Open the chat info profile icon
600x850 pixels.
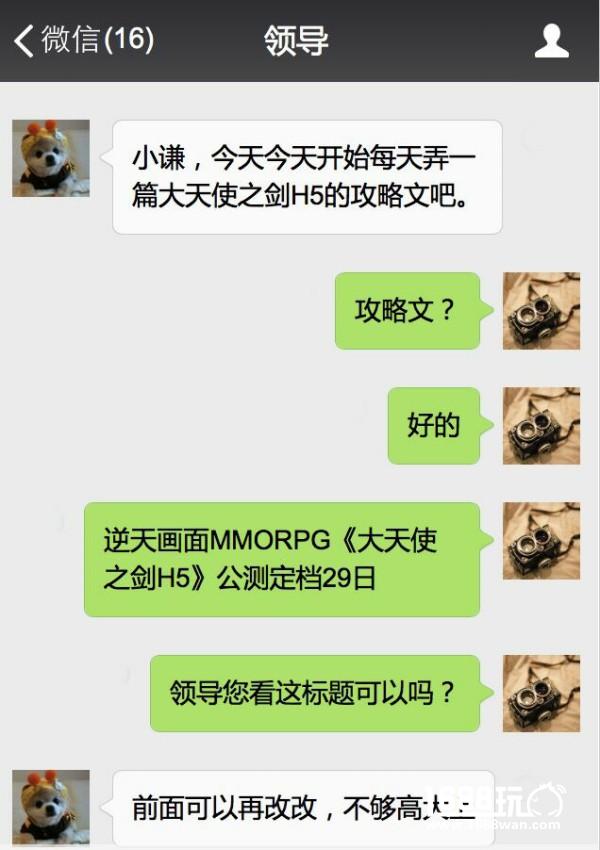click(x=551, y=40)
